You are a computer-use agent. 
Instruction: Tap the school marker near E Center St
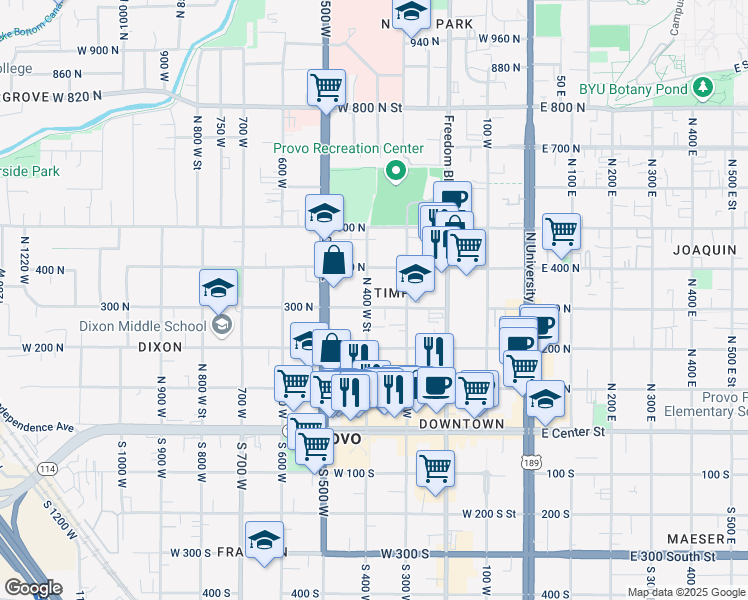point(545,402)
